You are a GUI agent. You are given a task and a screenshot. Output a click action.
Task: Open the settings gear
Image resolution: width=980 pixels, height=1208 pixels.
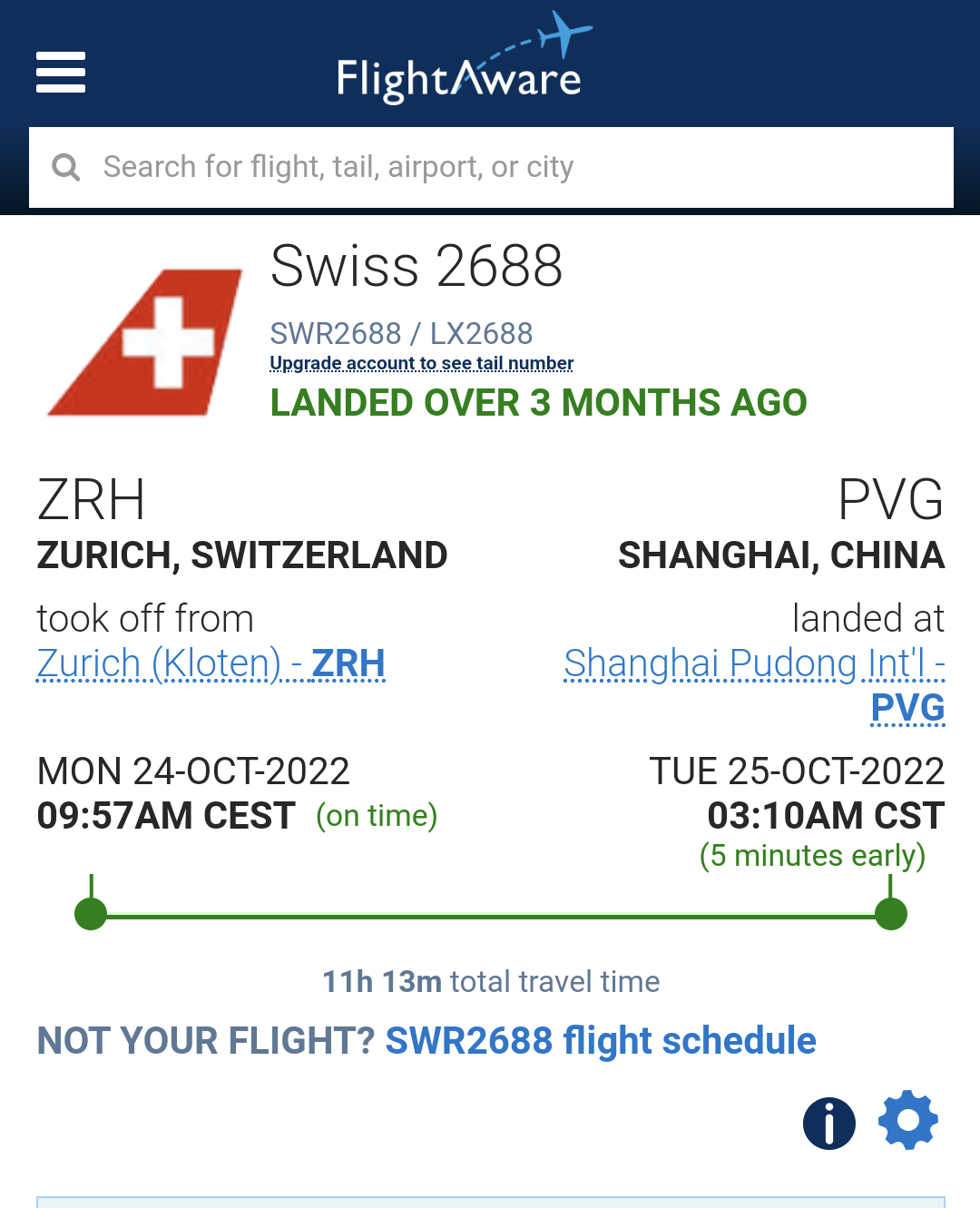[907, 1121]
